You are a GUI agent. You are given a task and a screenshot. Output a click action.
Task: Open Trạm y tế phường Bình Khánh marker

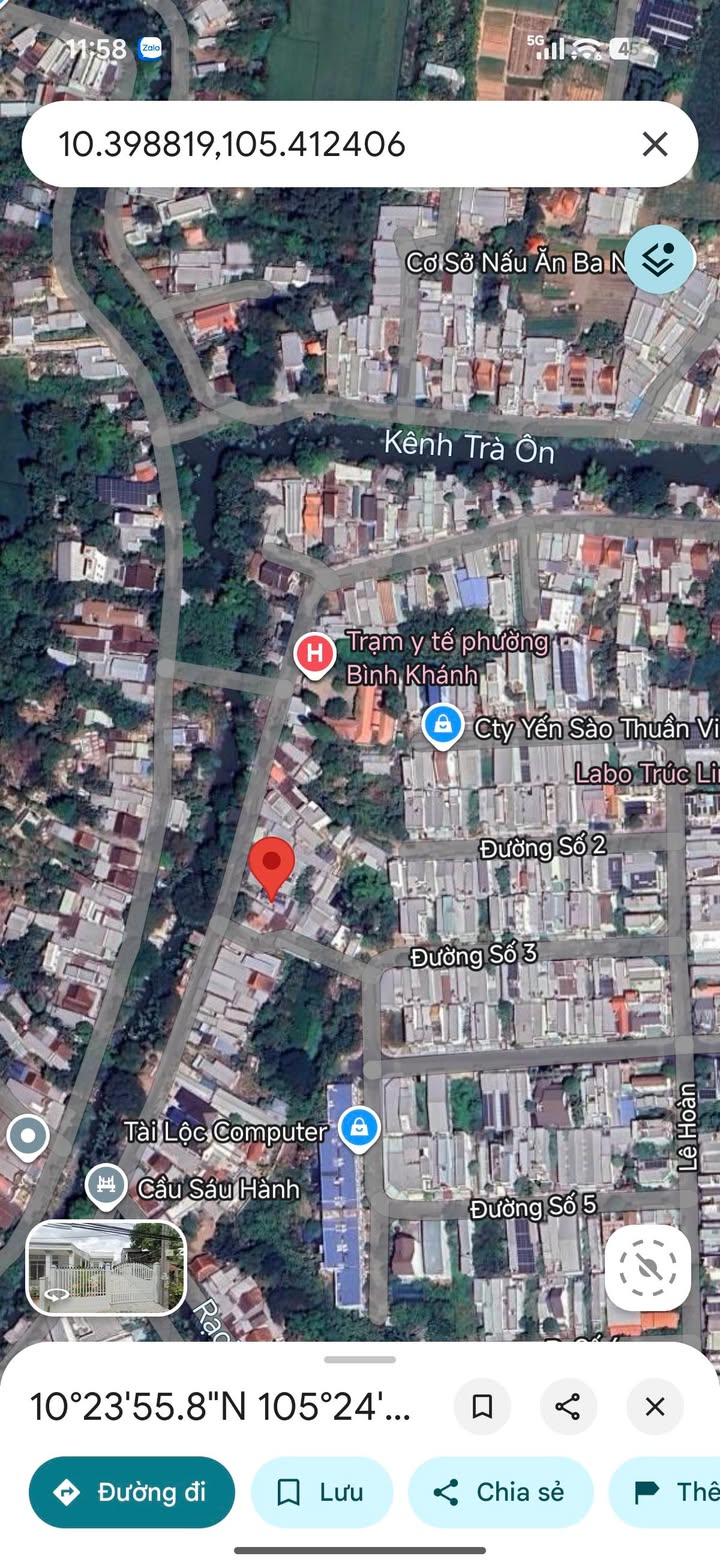point(315,656)
